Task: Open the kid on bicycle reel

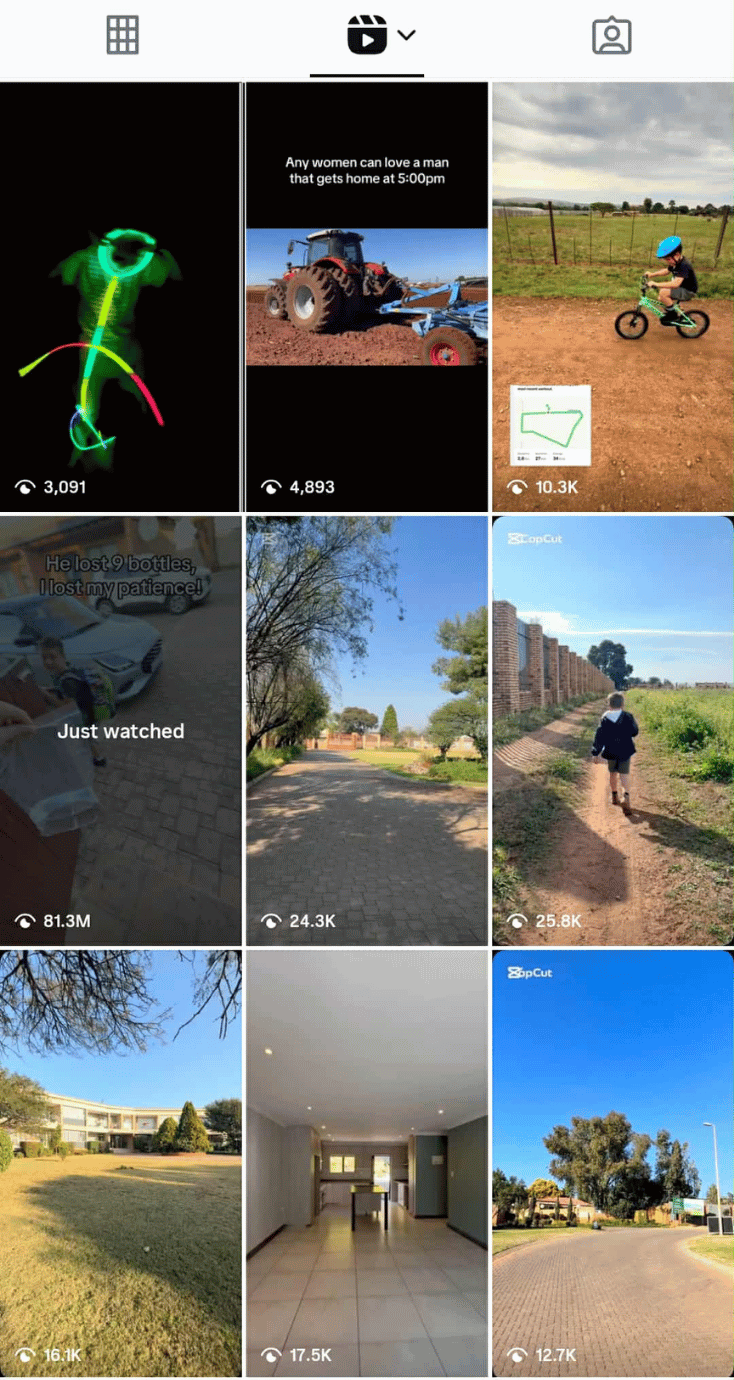Action: (x=613, y=297)
